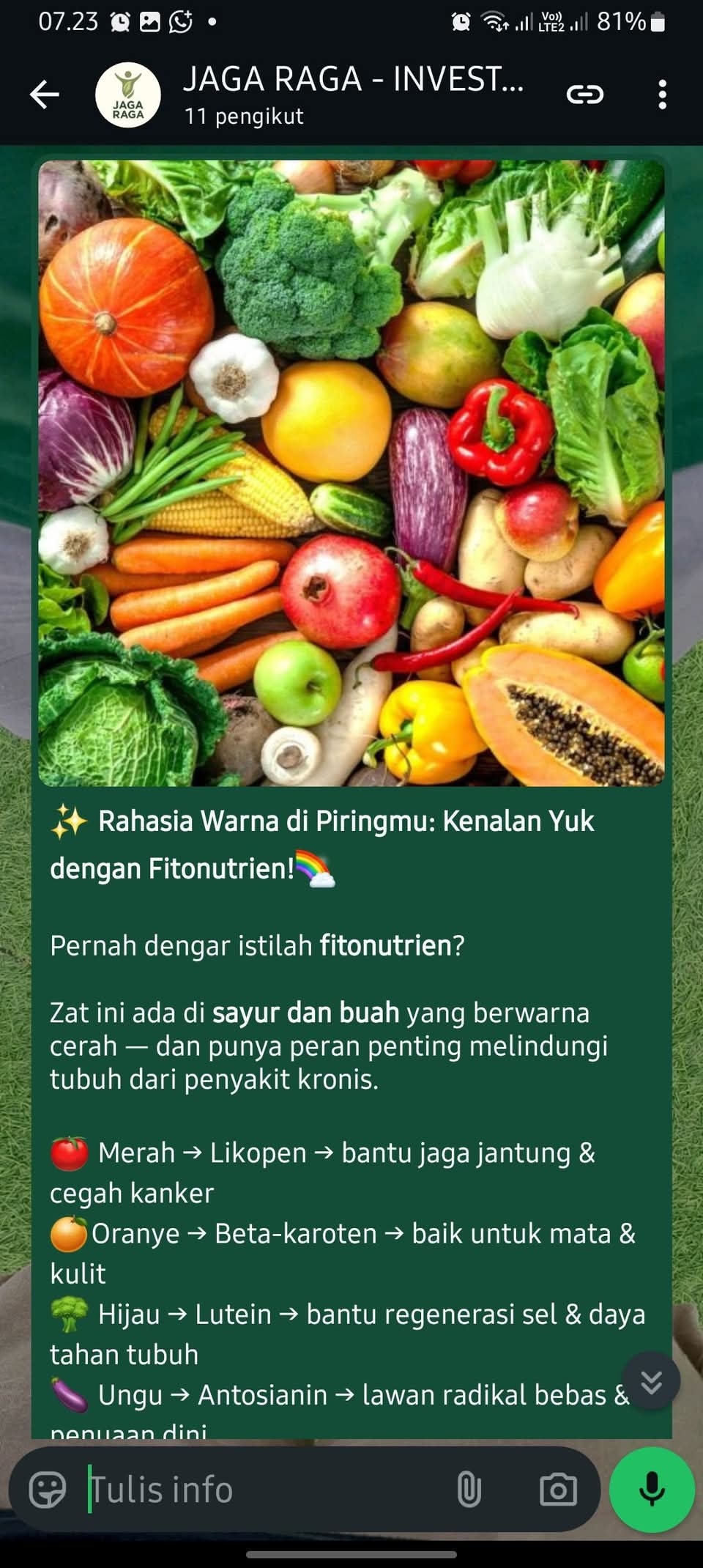Open the channel link sharing icon
The height and width of the screenshot is (1568, 703).
pyautogui.click(x=584, y=94)
